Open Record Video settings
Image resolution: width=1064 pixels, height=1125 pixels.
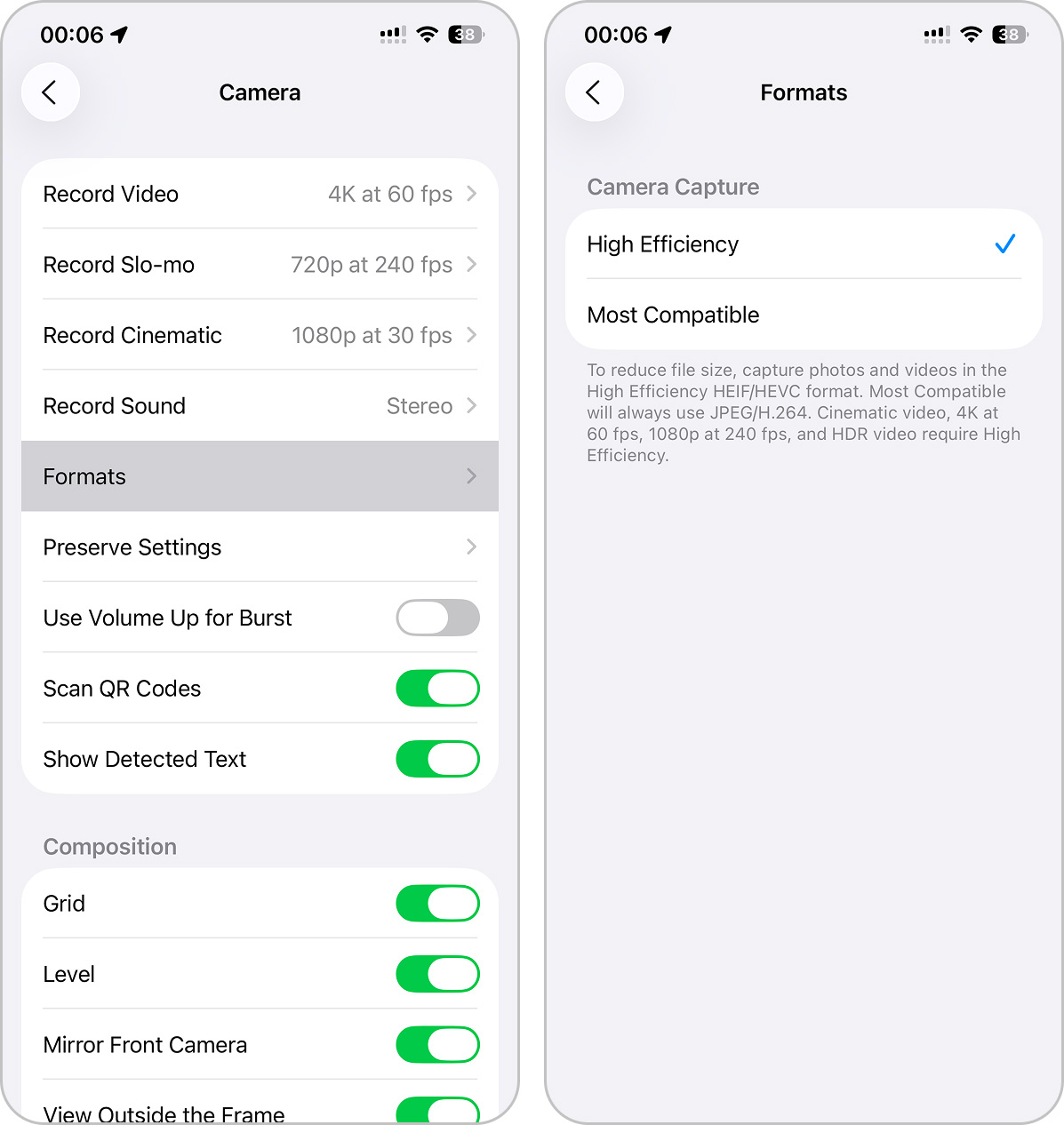pos(260,194)
